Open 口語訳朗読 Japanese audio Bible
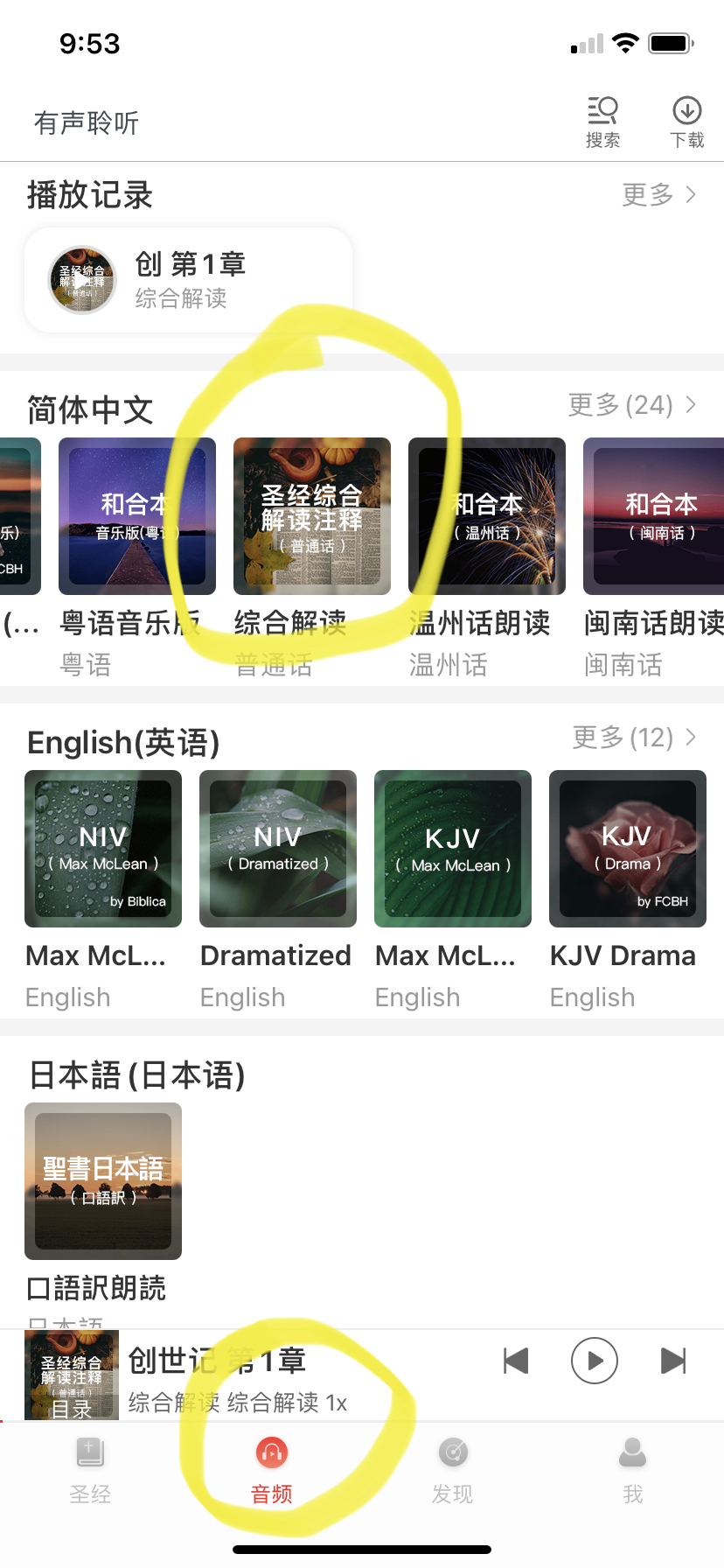724x1568 pixels. (x=103, y=1181)
